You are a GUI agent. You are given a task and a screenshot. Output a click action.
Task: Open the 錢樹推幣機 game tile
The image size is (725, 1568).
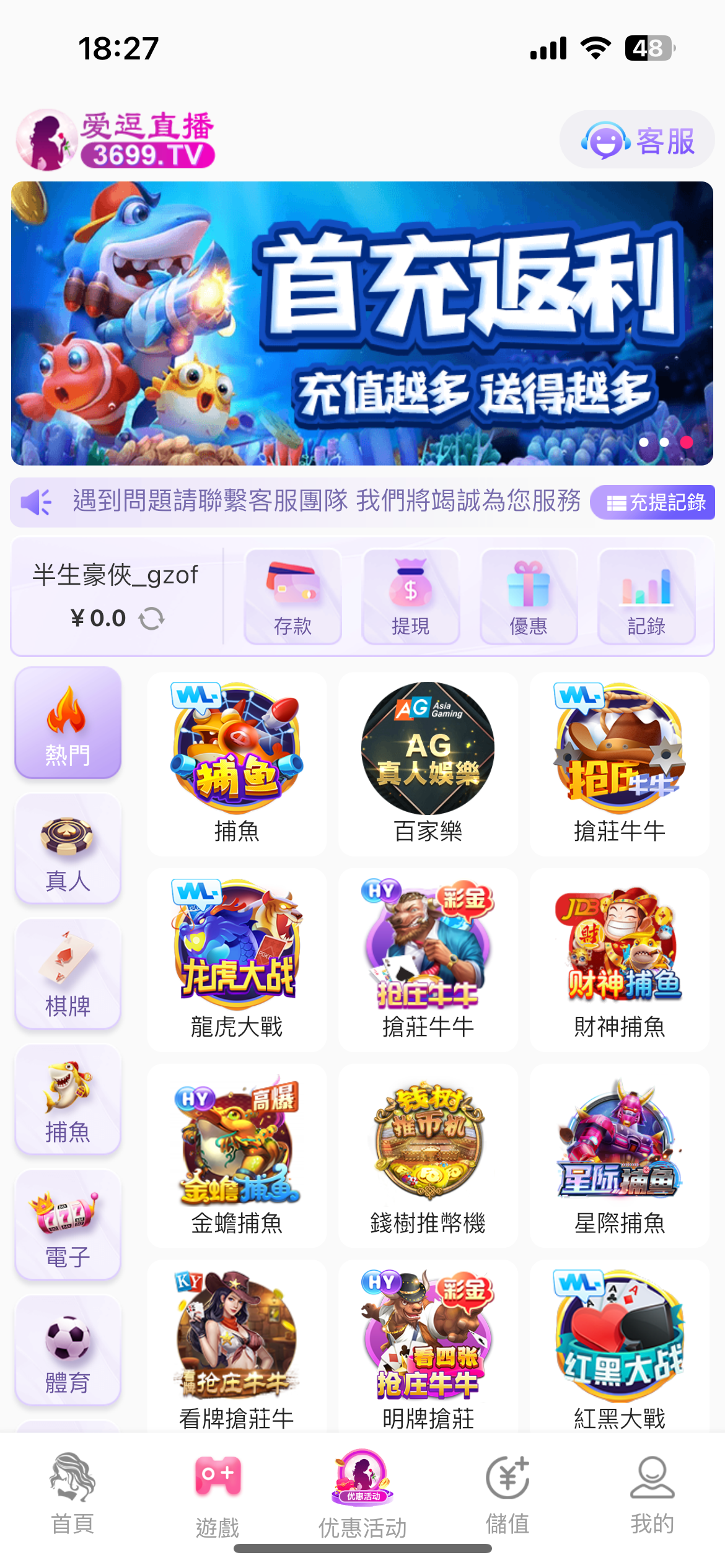tap(428, 1156)
